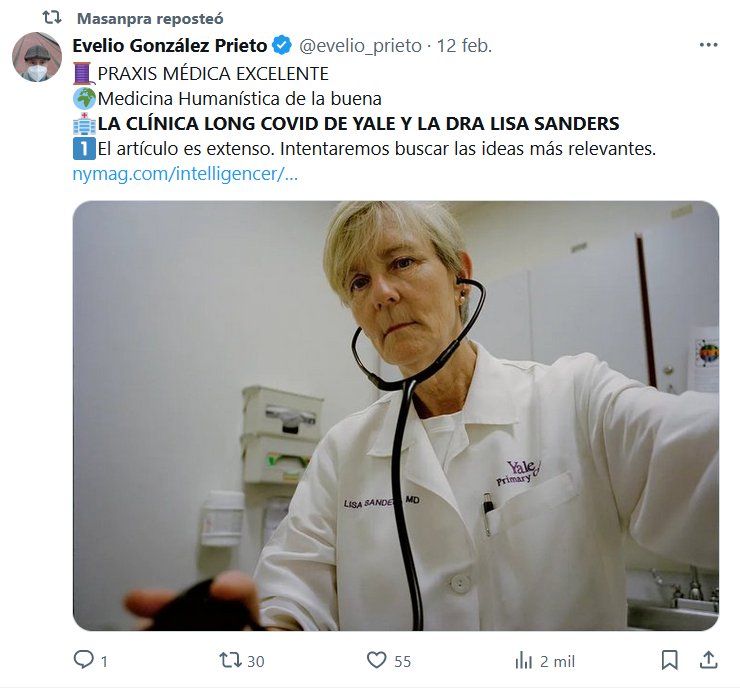Open Evelio González Prieto's display name
This screenshot has width=740, height=690.
coord(170,46)
